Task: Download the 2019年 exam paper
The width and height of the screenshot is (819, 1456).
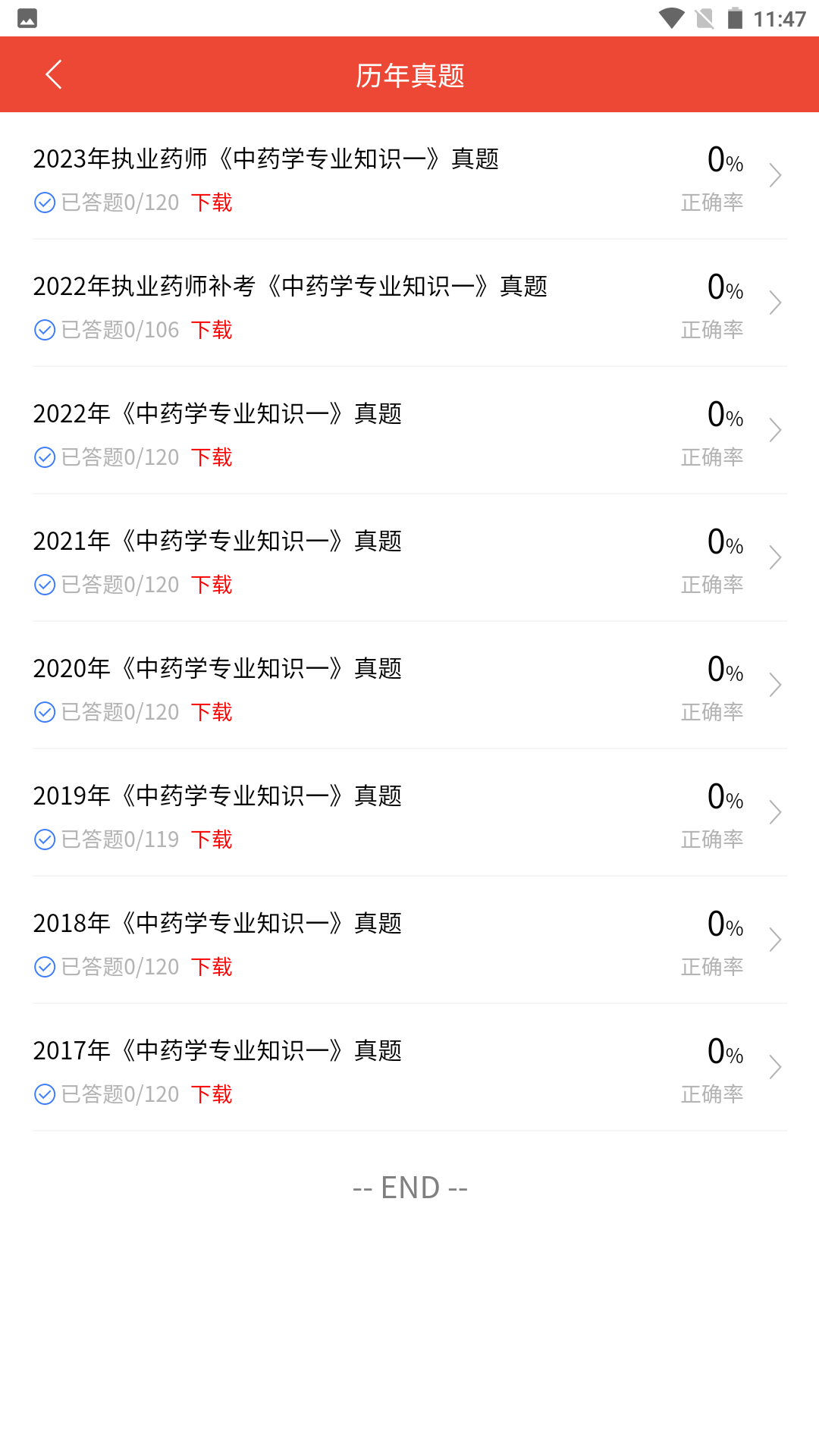Action: tap(212, 839)
